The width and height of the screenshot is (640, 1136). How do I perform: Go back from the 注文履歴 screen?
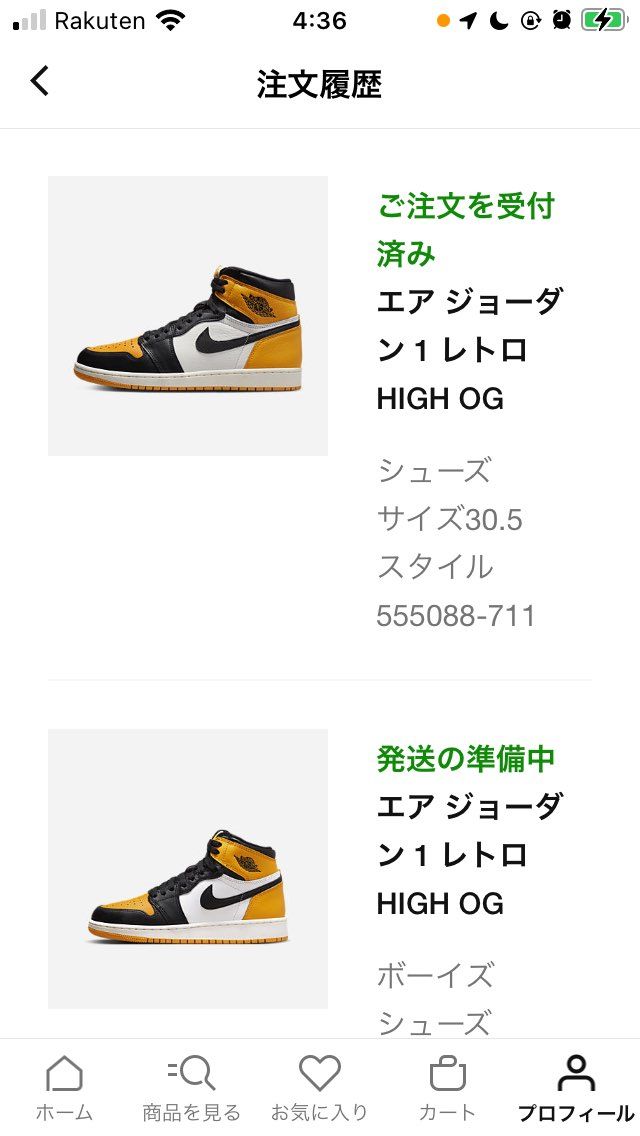click(40, 81)
